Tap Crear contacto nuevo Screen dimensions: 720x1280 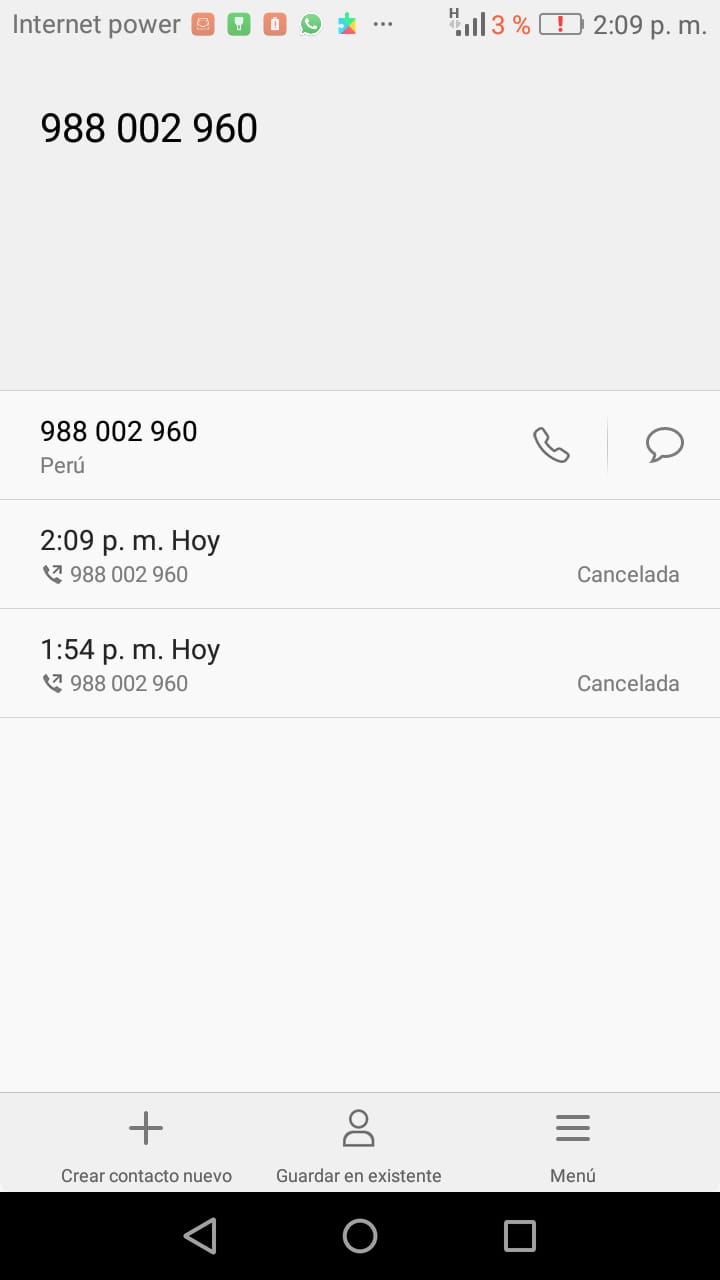(x=146, y=1146)
